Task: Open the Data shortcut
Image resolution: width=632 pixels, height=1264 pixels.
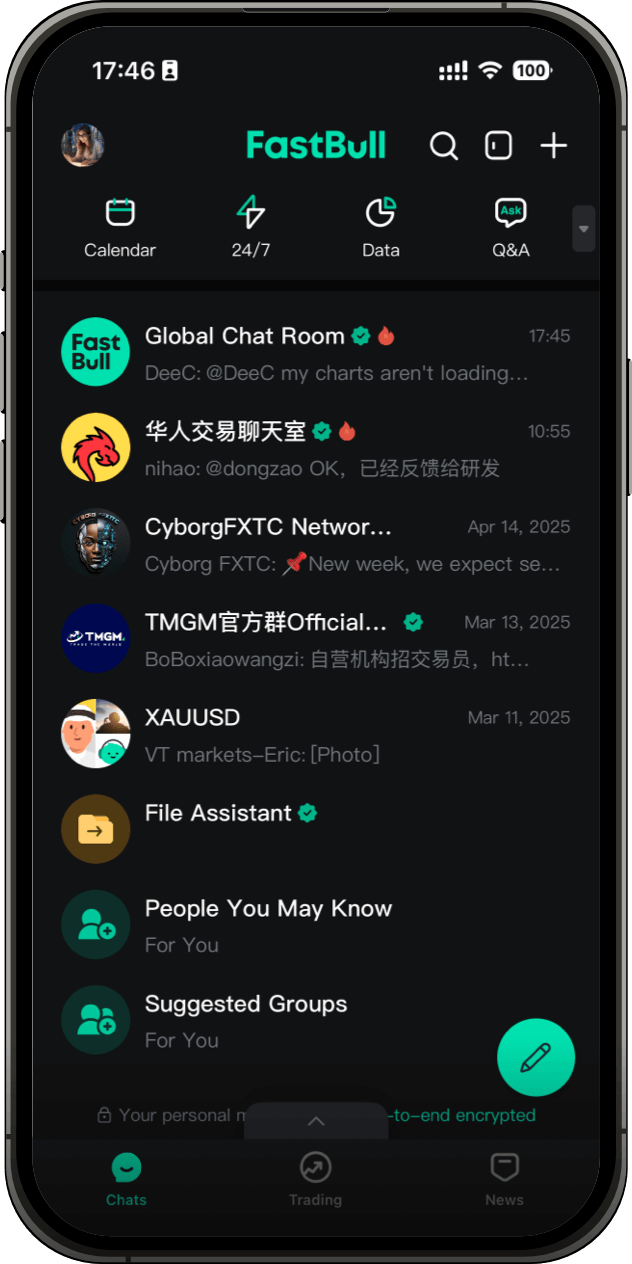Action: 381,227
